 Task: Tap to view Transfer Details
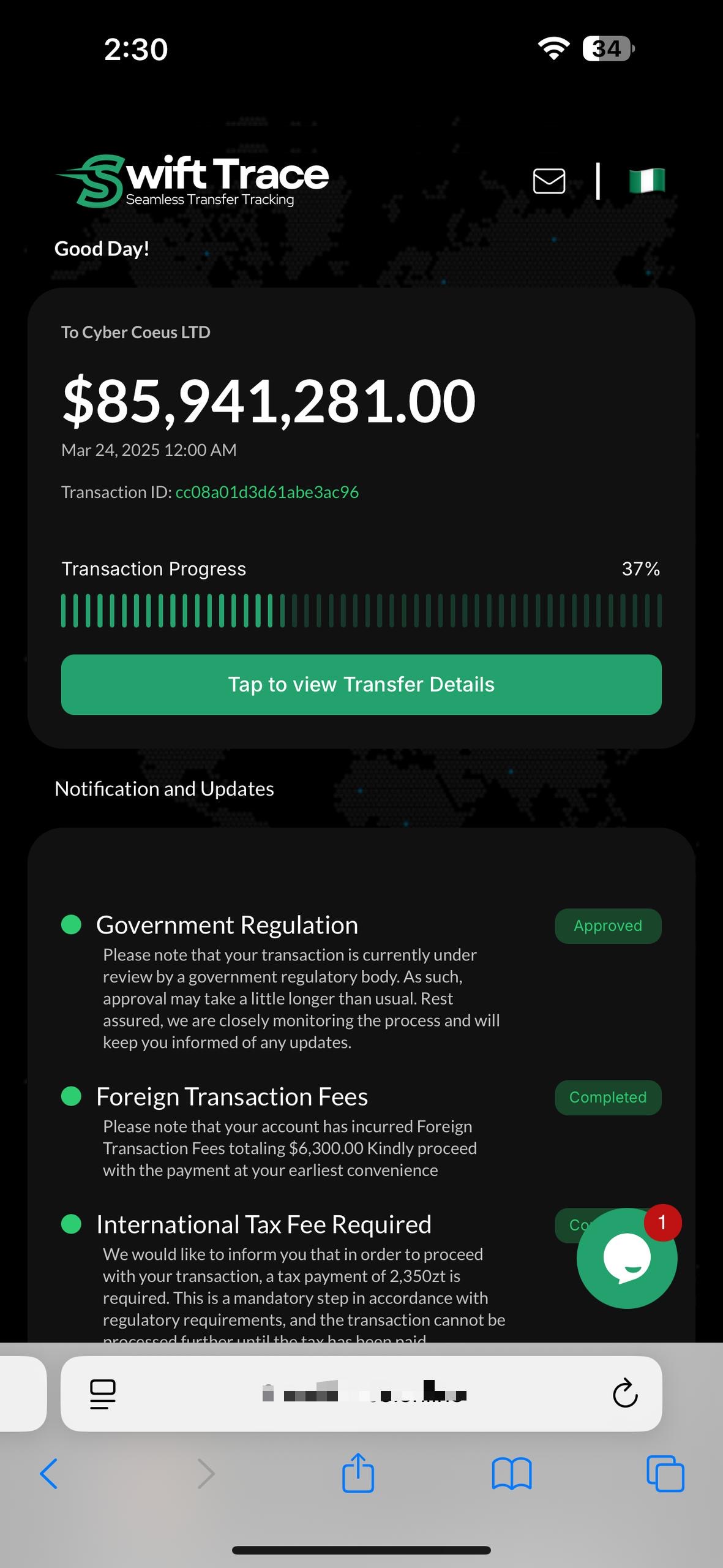[x=361, y=684]
